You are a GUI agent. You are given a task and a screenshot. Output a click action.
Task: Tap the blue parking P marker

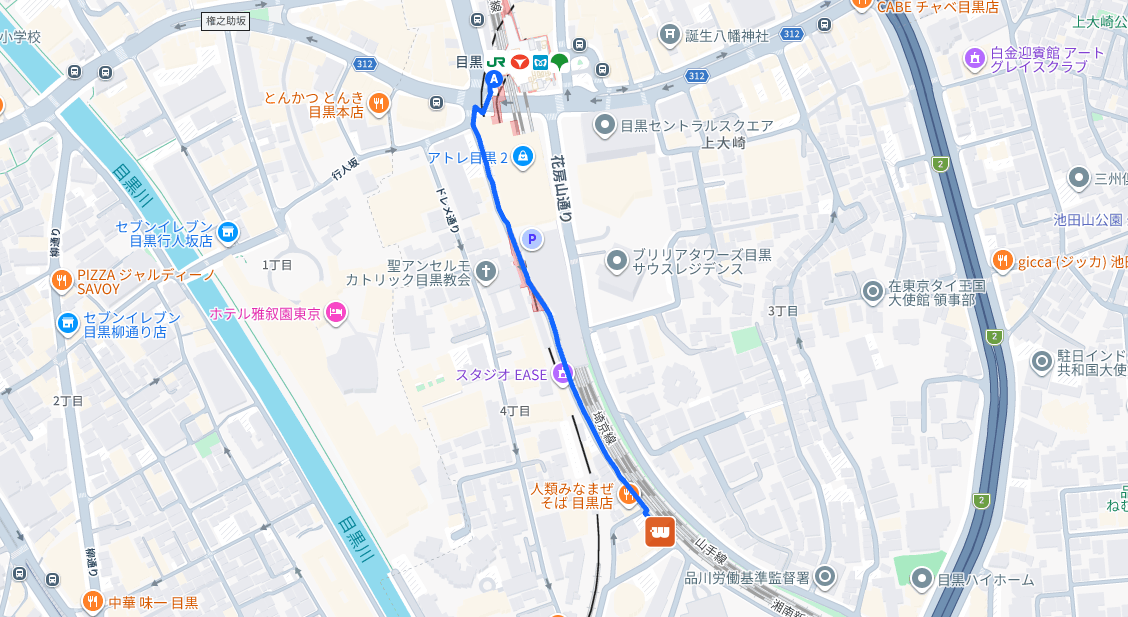tap(532, 239)
